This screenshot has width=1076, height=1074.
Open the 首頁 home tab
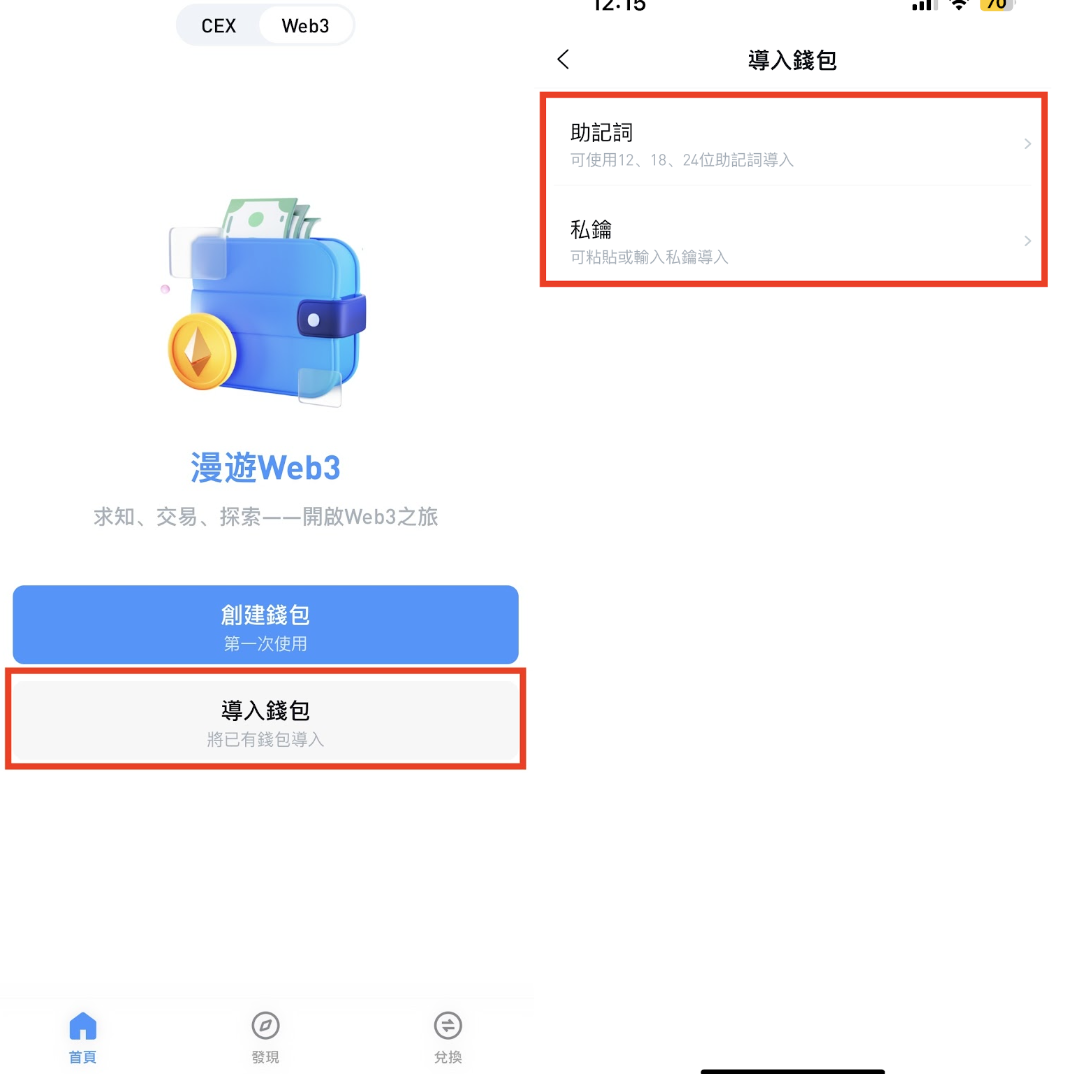(83, 1036)
